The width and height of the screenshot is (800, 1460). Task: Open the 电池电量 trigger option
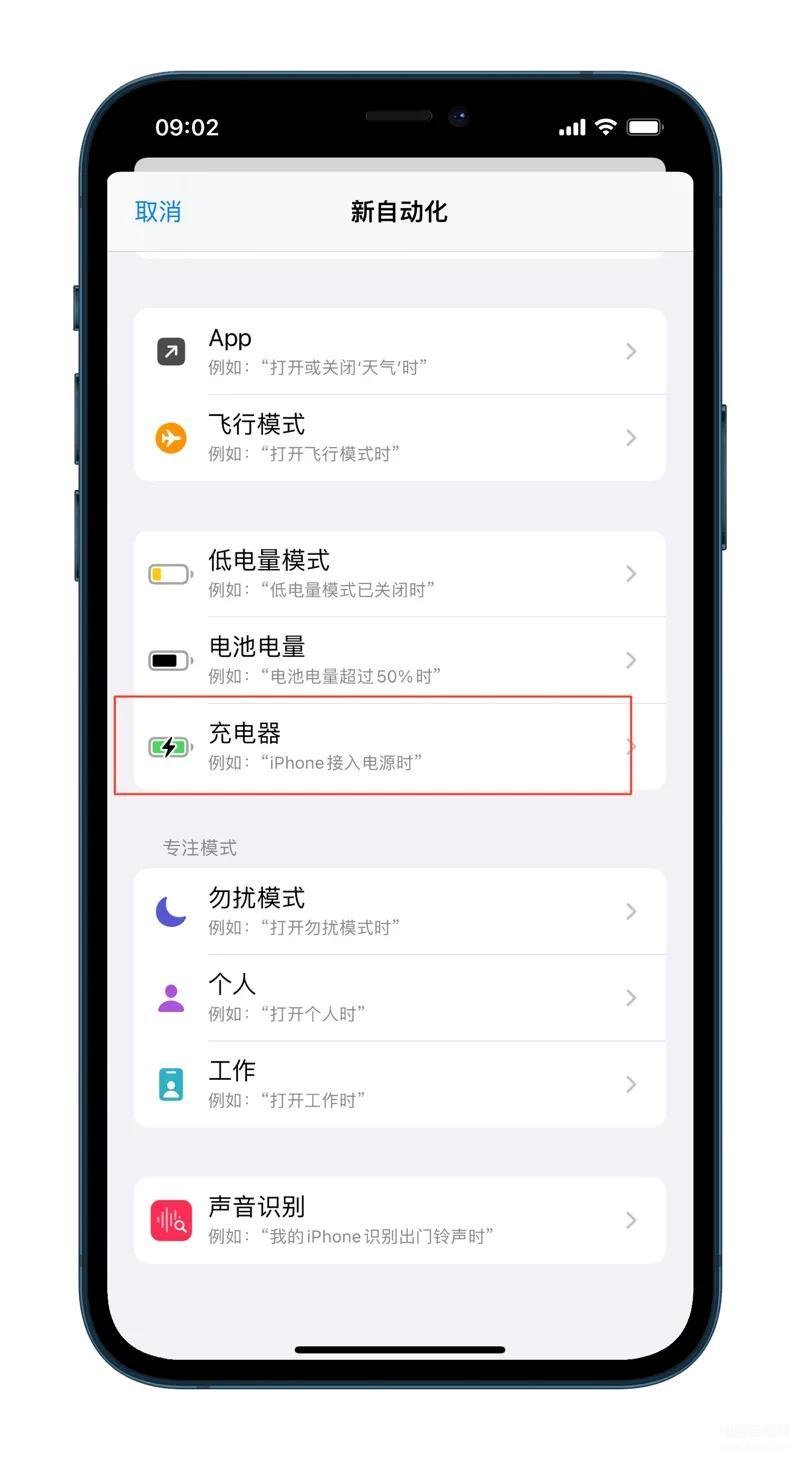400,660
